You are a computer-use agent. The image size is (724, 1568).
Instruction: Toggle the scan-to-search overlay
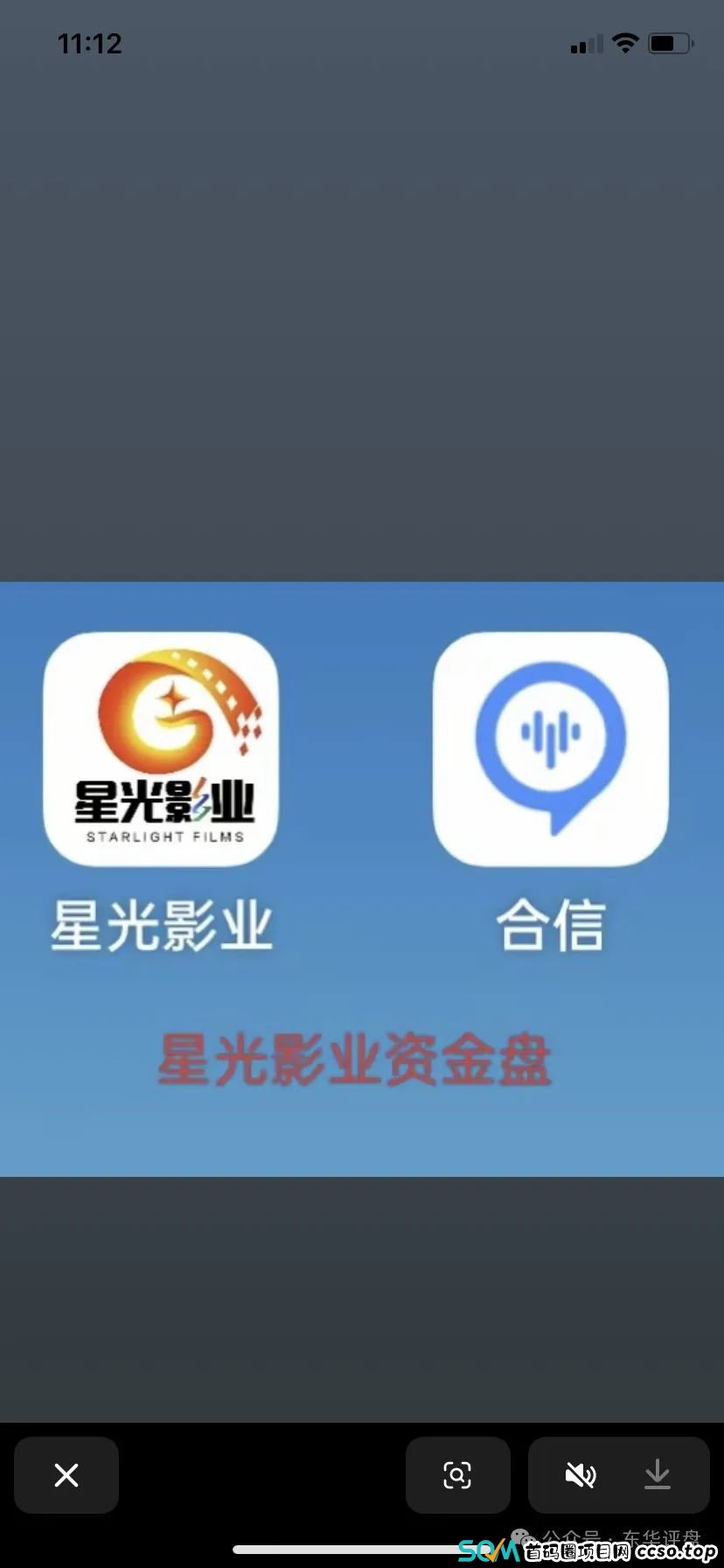click(x=457, y=1474)
